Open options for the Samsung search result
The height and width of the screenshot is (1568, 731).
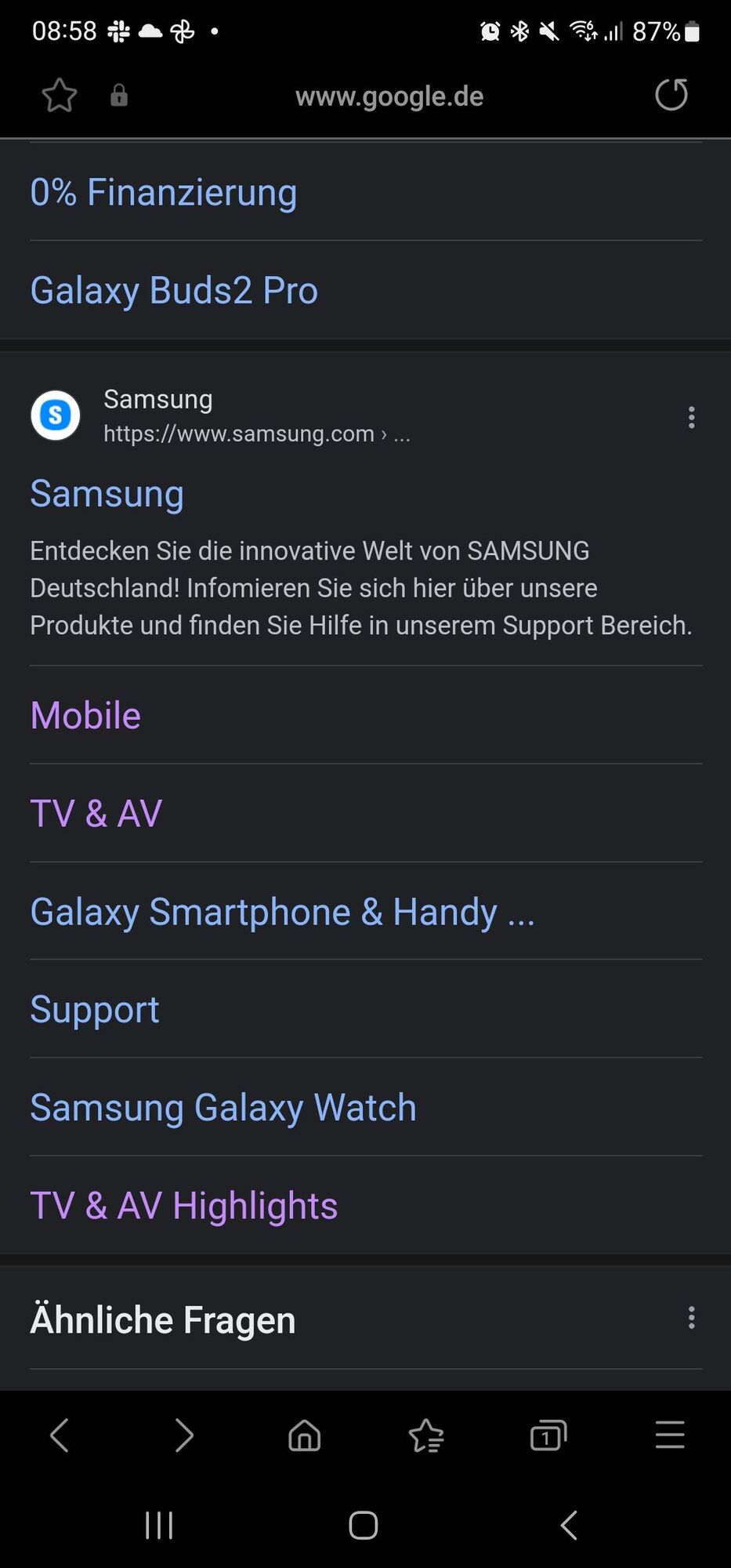(691, 417)
